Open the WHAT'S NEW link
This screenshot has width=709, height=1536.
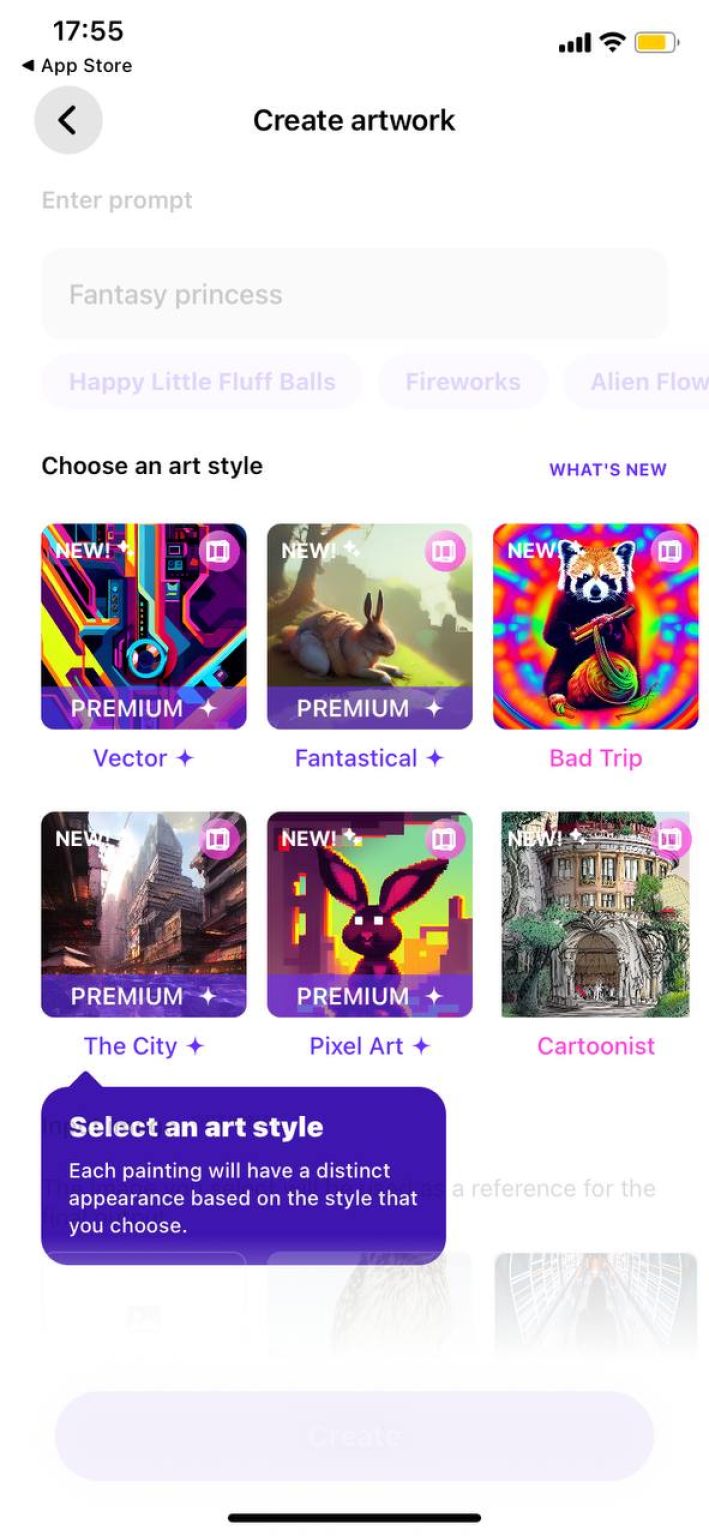607,470
